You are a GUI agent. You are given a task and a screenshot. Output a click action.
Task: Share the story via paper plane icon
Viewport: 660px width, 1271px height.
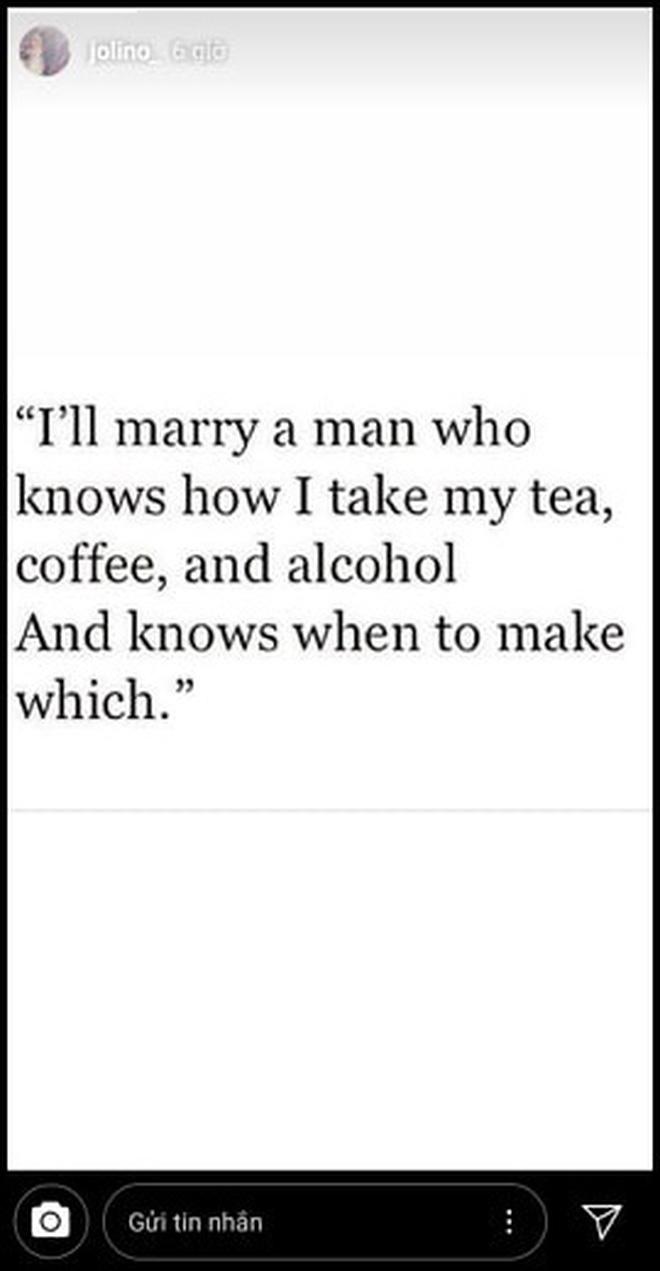601,1221
